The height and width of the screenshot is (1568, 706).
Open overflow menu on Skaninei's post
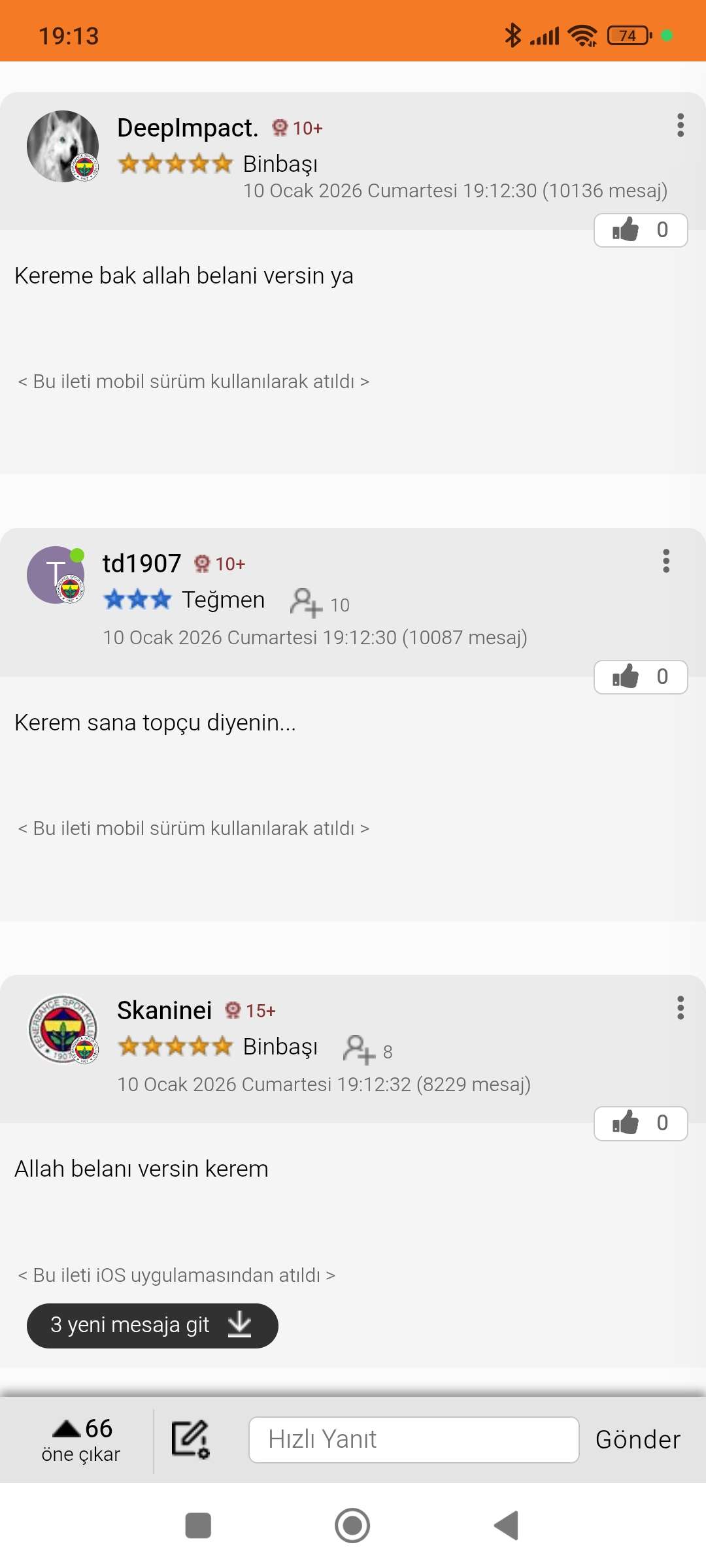[680, 1008]
